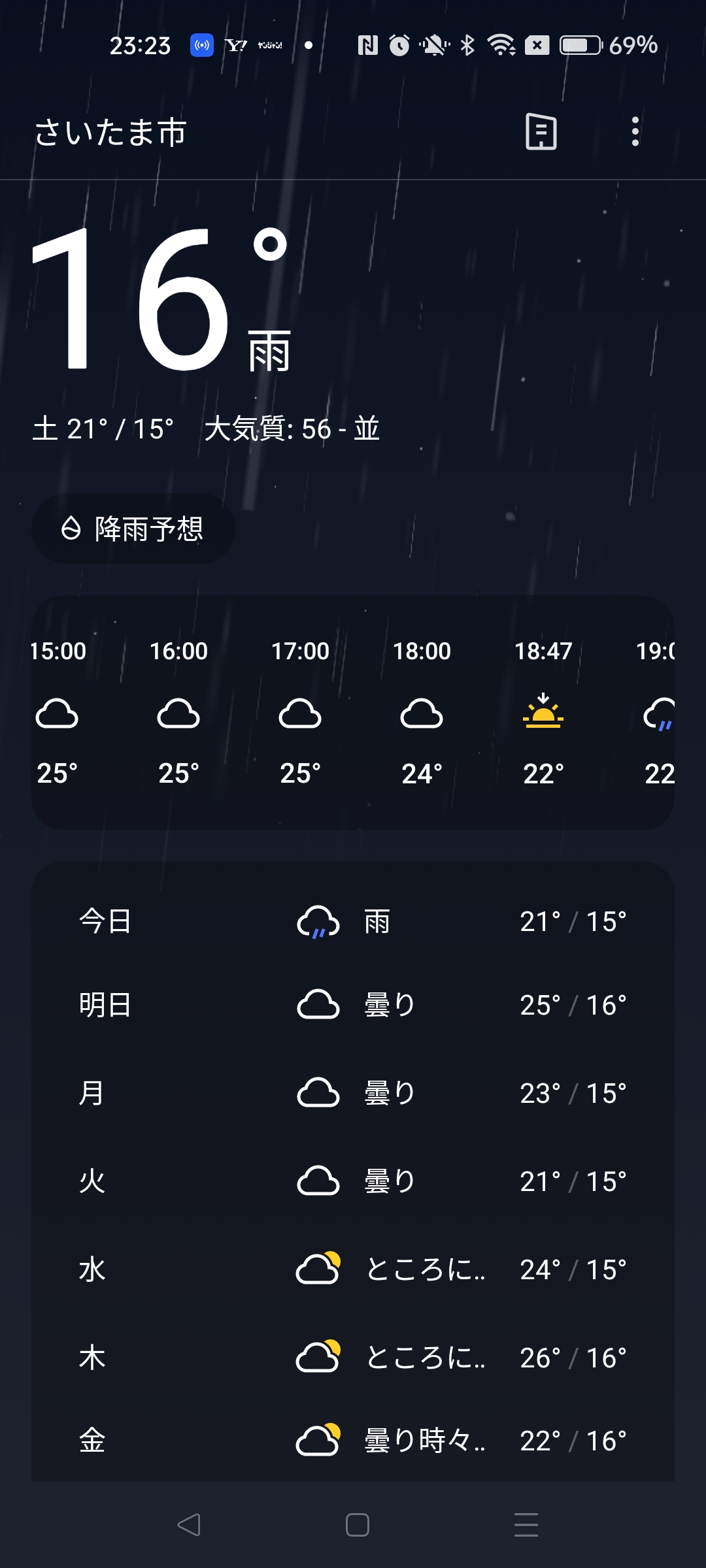Viewport: 706px width, 1568px height.
Task: Return to the home screen
Action: pos(357,1525)
